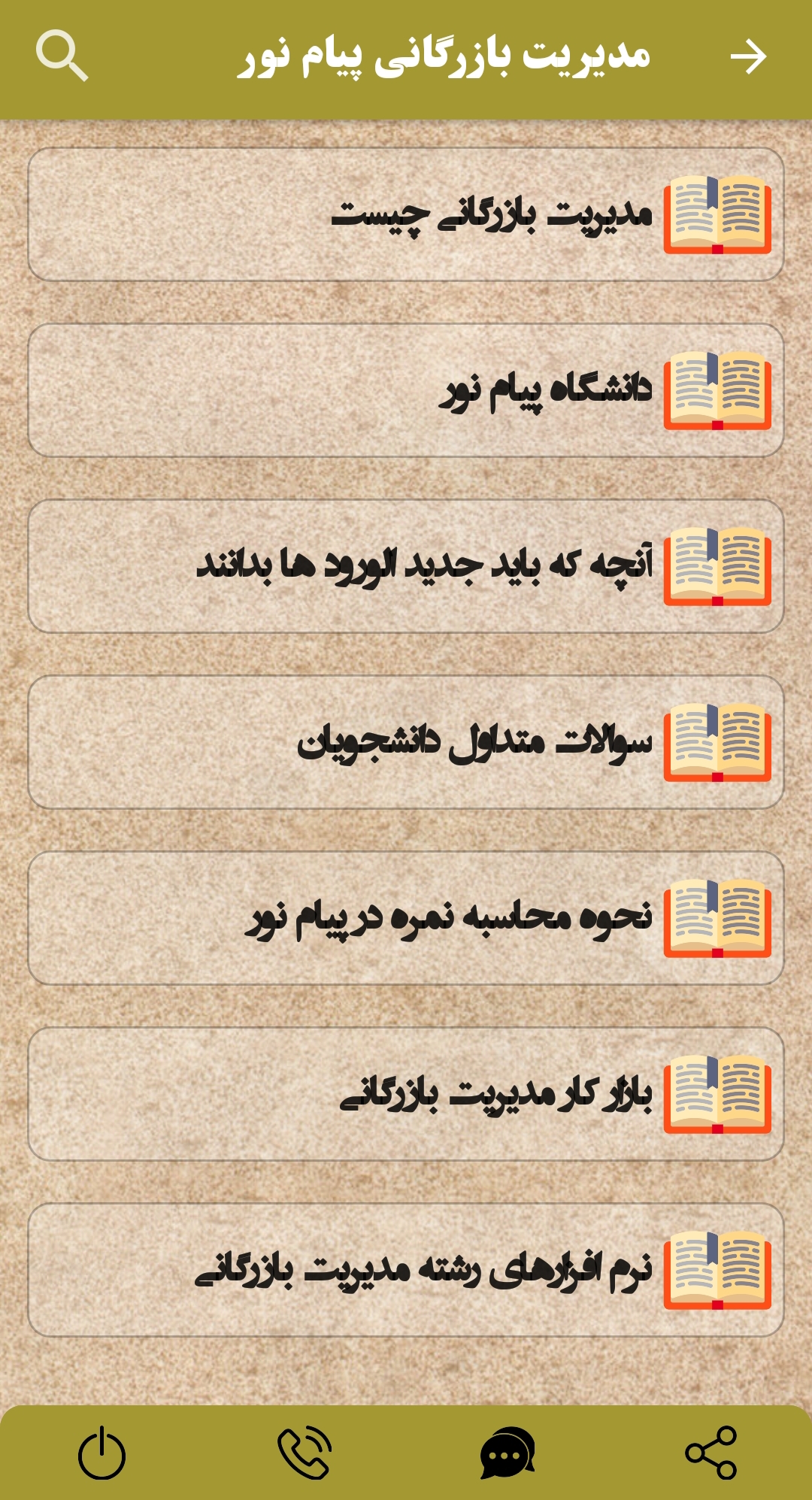The image size is (812, 1500).
Task: Tap the phone call icon
Action: click(304, 1453)
